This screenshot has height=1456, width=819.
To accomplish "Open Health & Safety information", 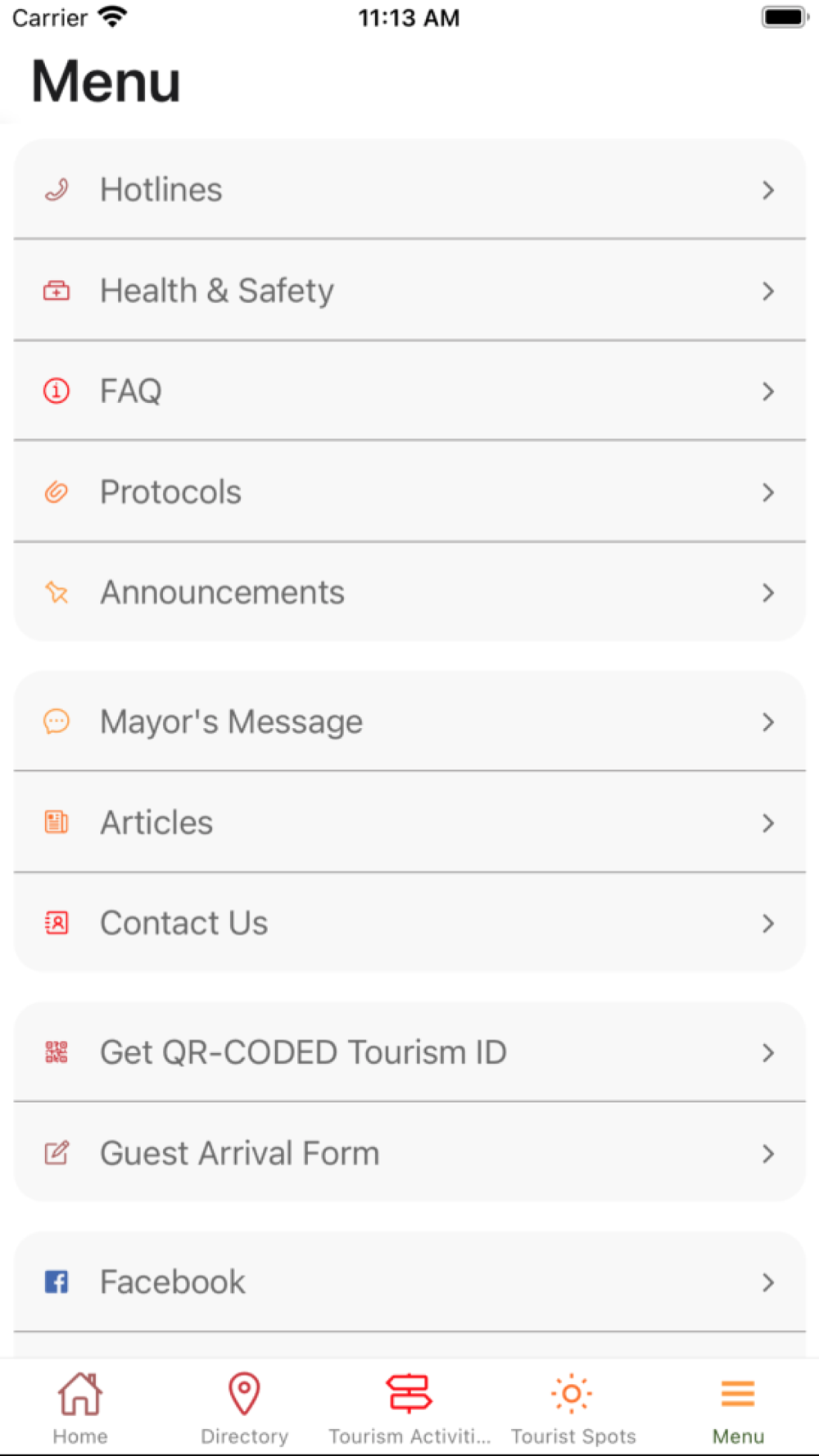I will point(409,290).
